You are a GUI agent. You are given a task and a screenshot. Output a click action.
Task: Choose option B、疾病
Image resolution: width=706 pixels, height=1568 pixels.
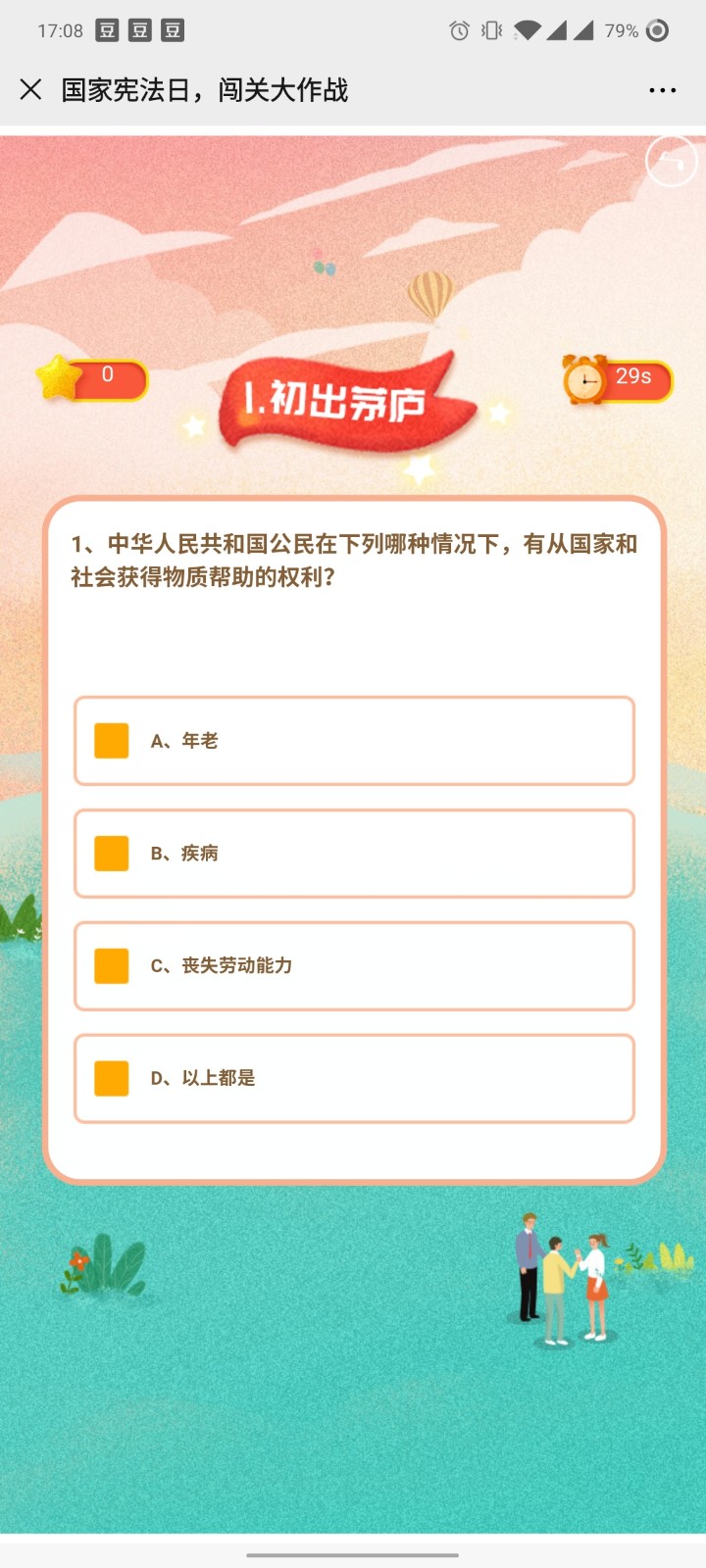(354, 854)
